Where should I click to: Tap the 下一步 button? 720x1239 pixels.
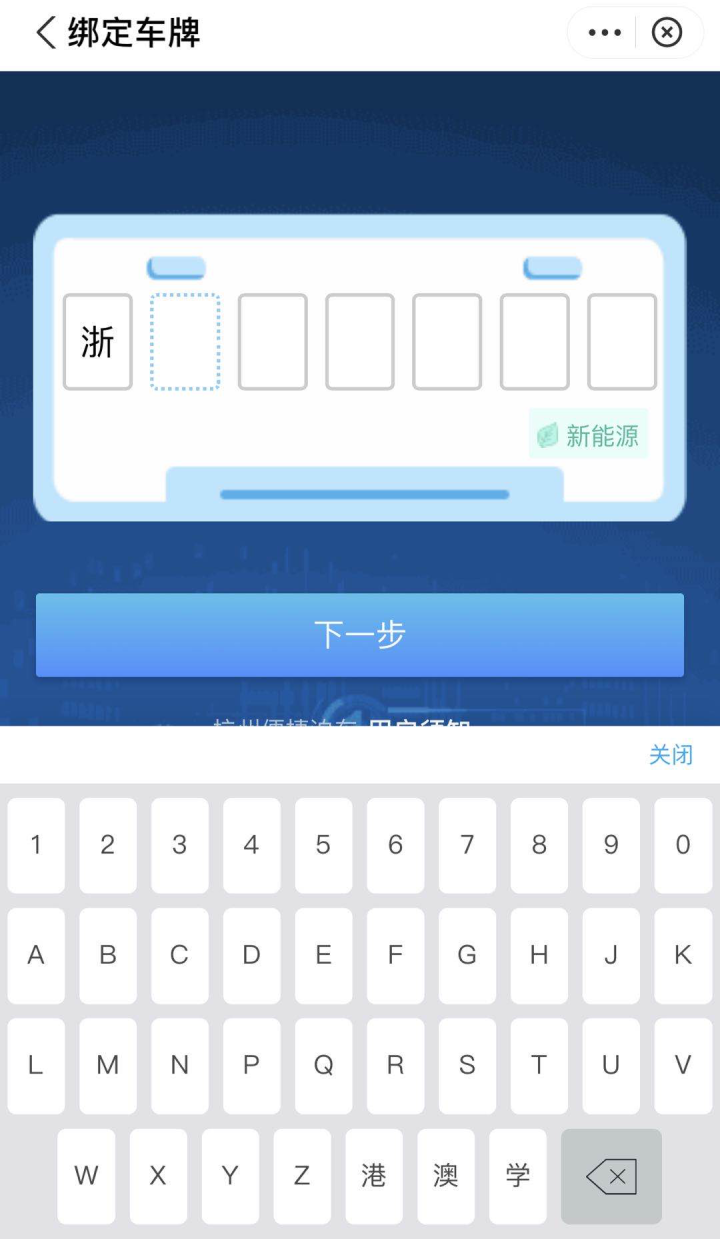360,635
